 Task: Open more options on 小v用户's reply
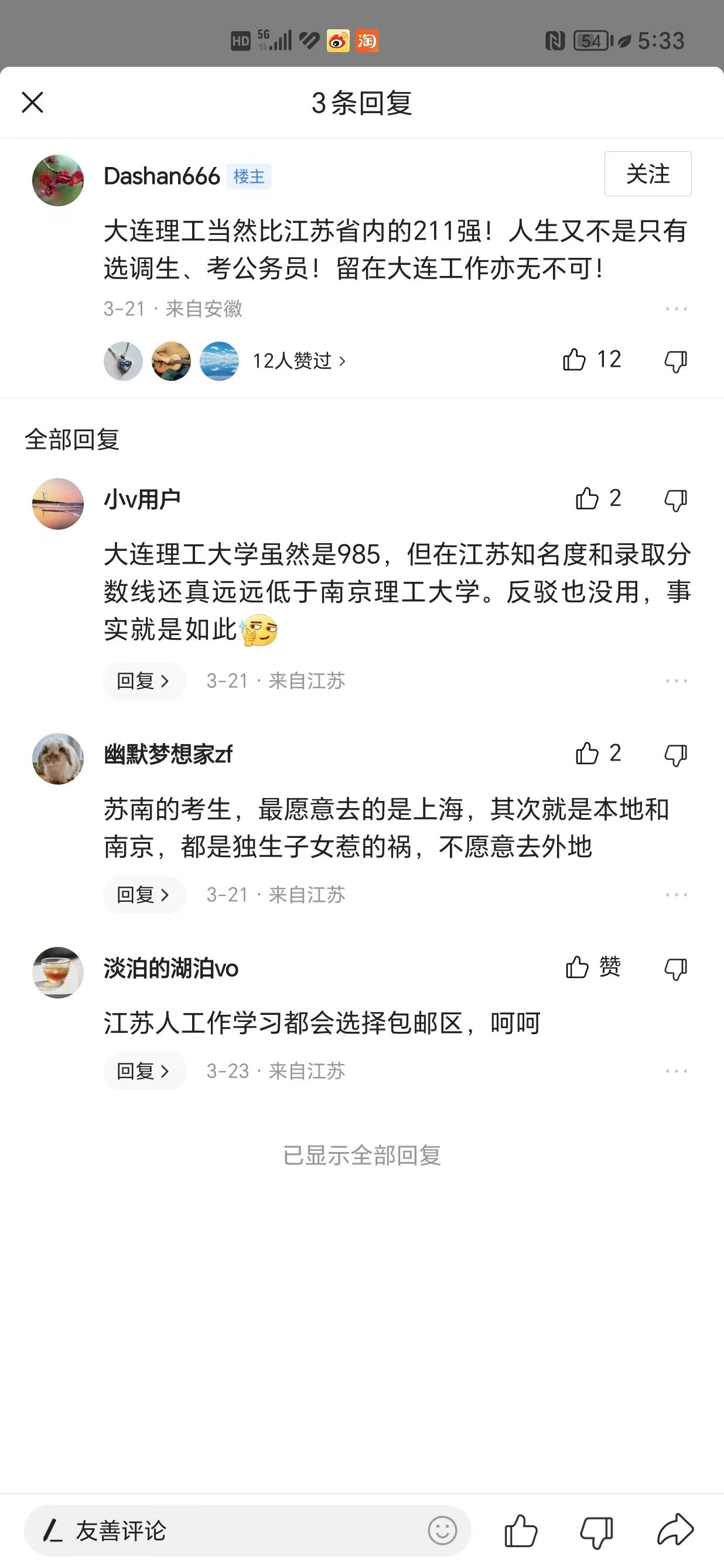(677, 680)
